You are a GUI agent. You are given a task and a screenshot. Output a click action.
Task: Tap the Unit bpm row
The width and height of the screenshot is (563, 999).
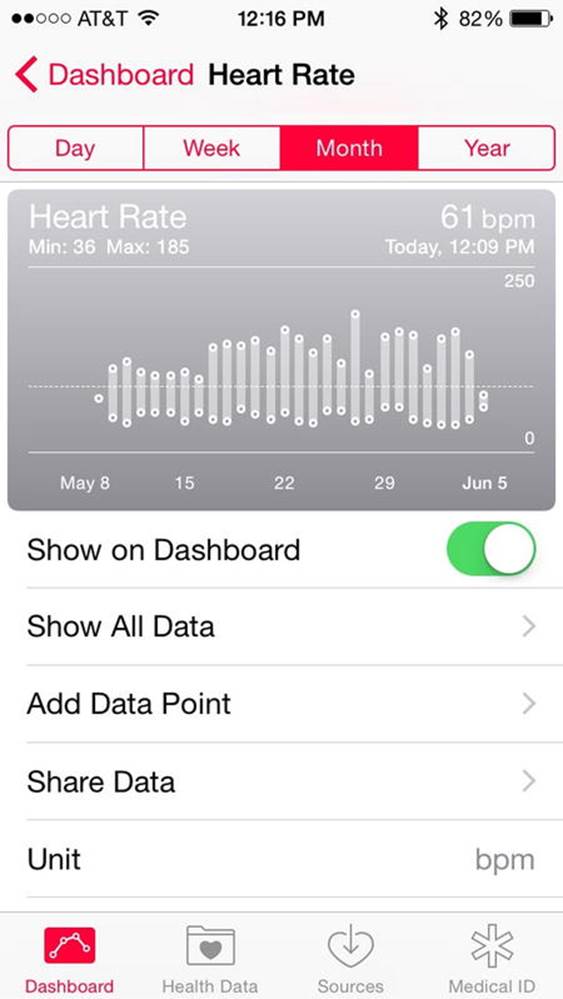(x=282, y=859)
